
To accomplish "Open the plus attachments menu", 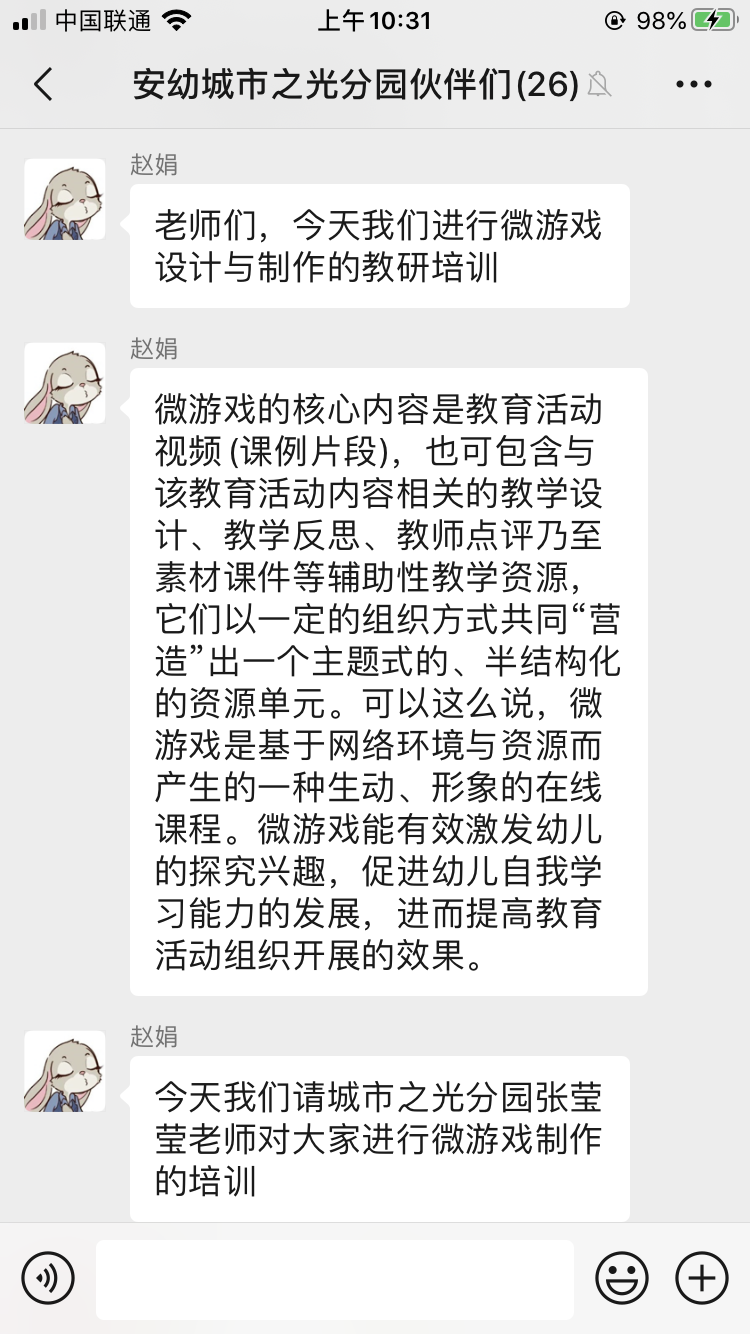I will tap(702, 1277).
